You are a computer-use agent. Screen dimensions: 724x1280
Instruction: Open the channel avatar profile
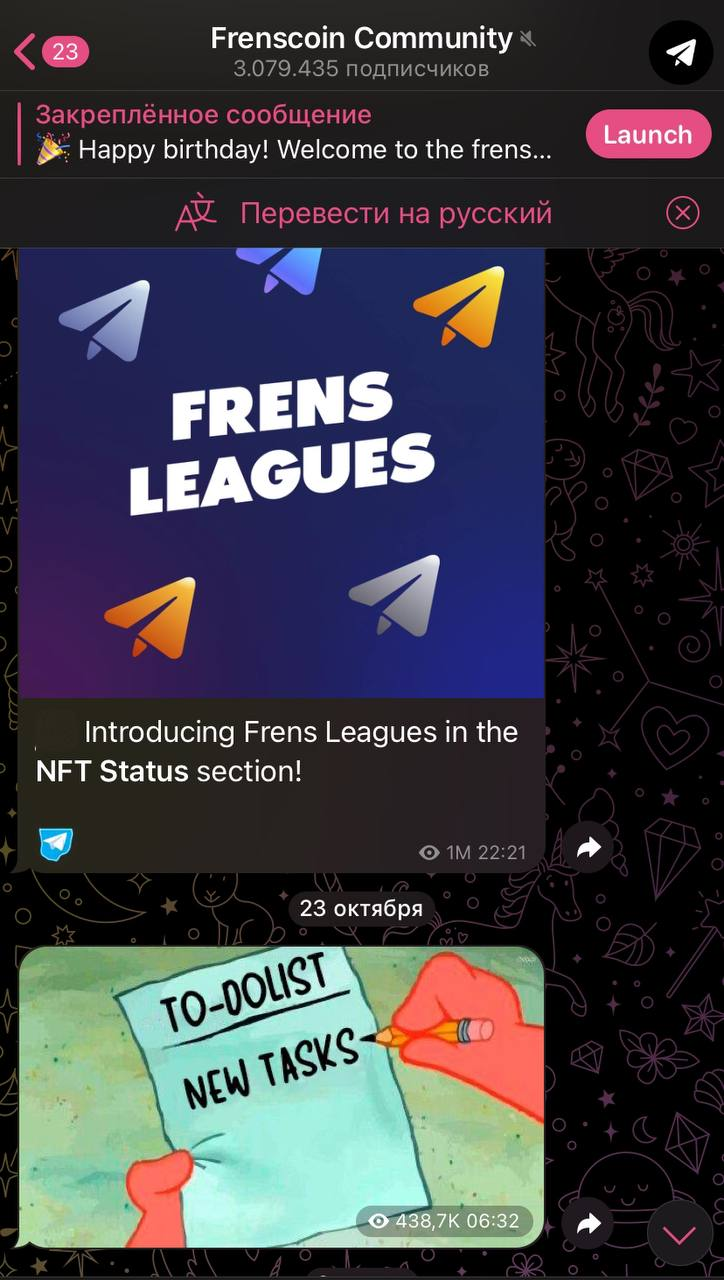click(x=680, y=52)
